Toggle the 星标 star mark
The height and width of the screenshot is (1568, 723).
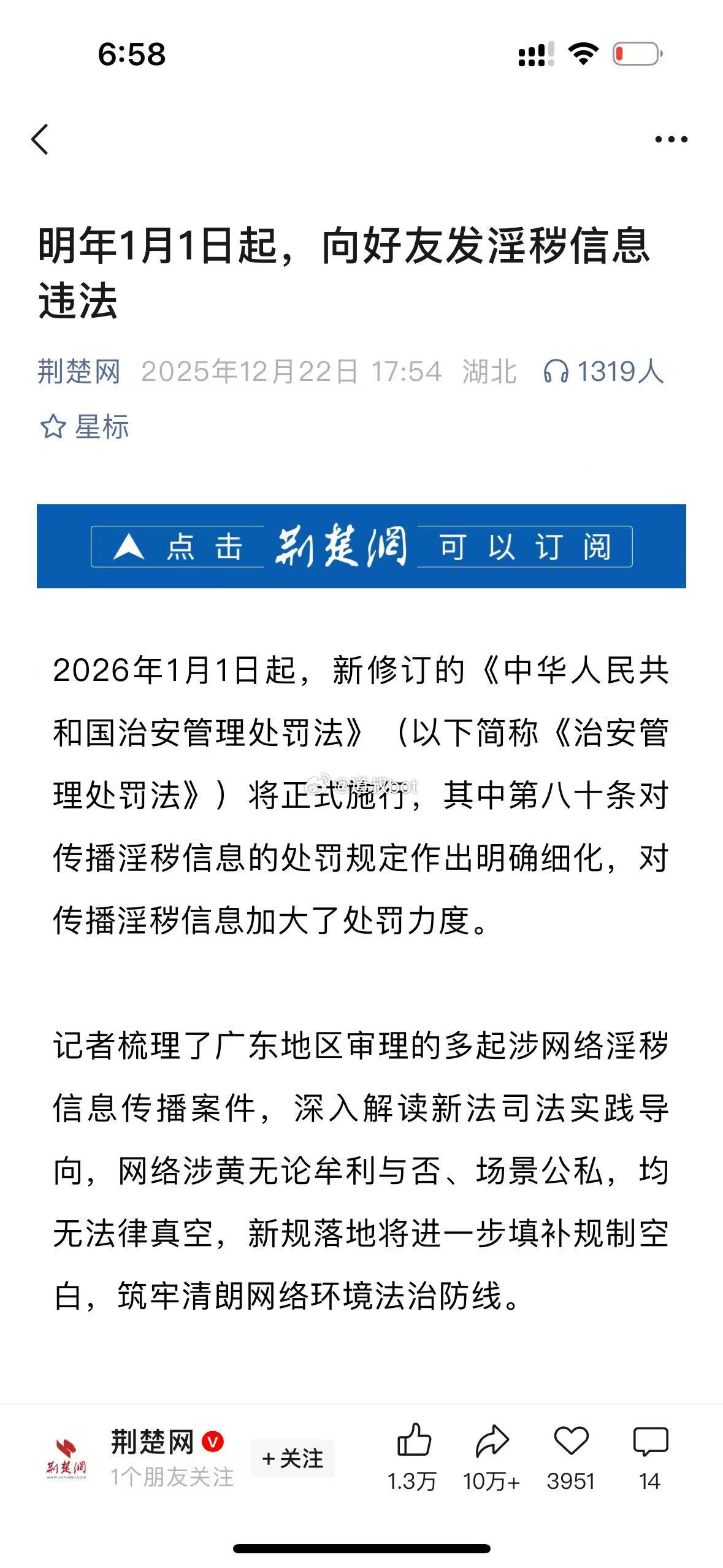(86, 428)
